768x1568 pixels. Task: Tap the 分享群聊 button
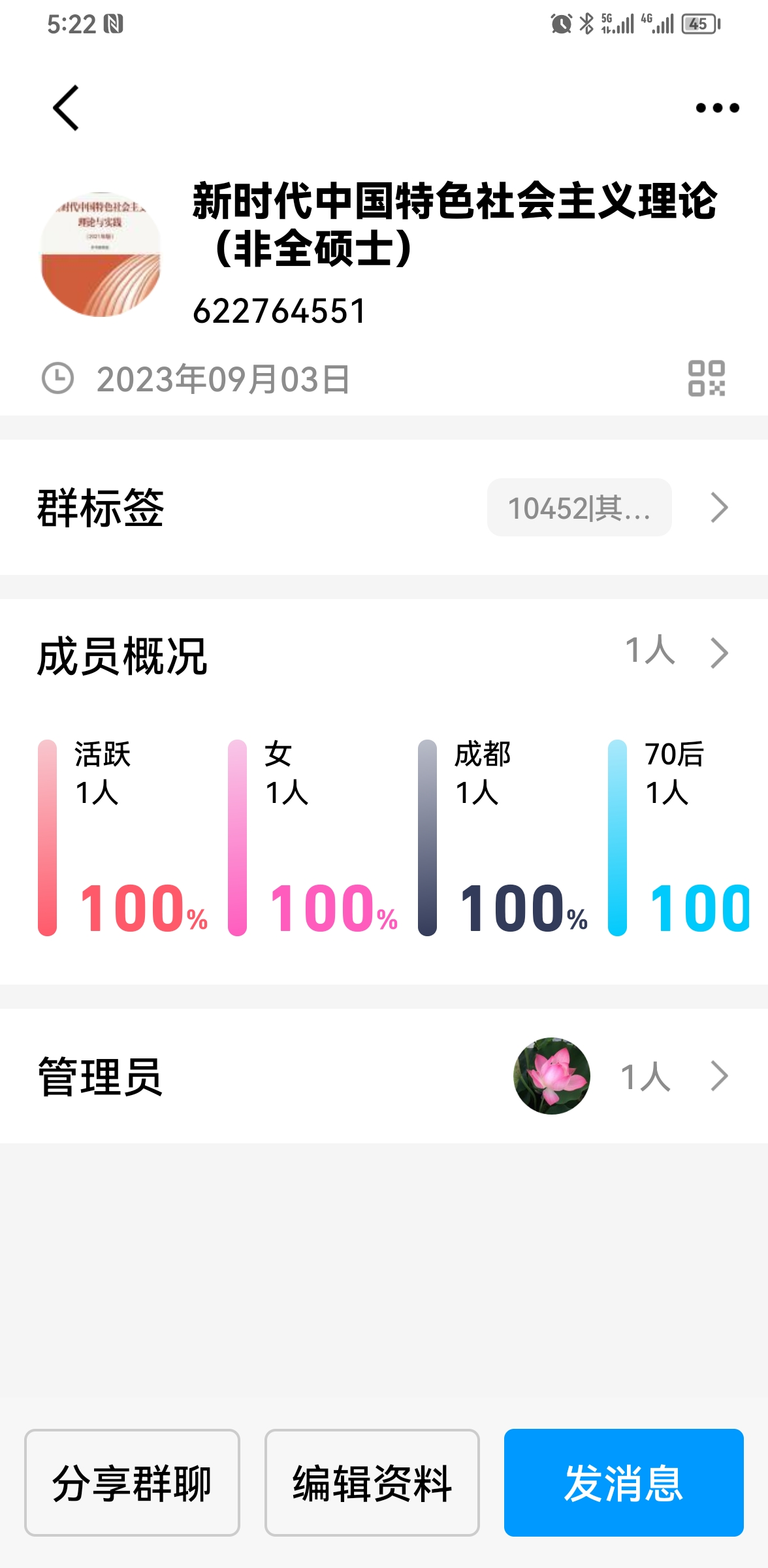(x=132, y=1482)
